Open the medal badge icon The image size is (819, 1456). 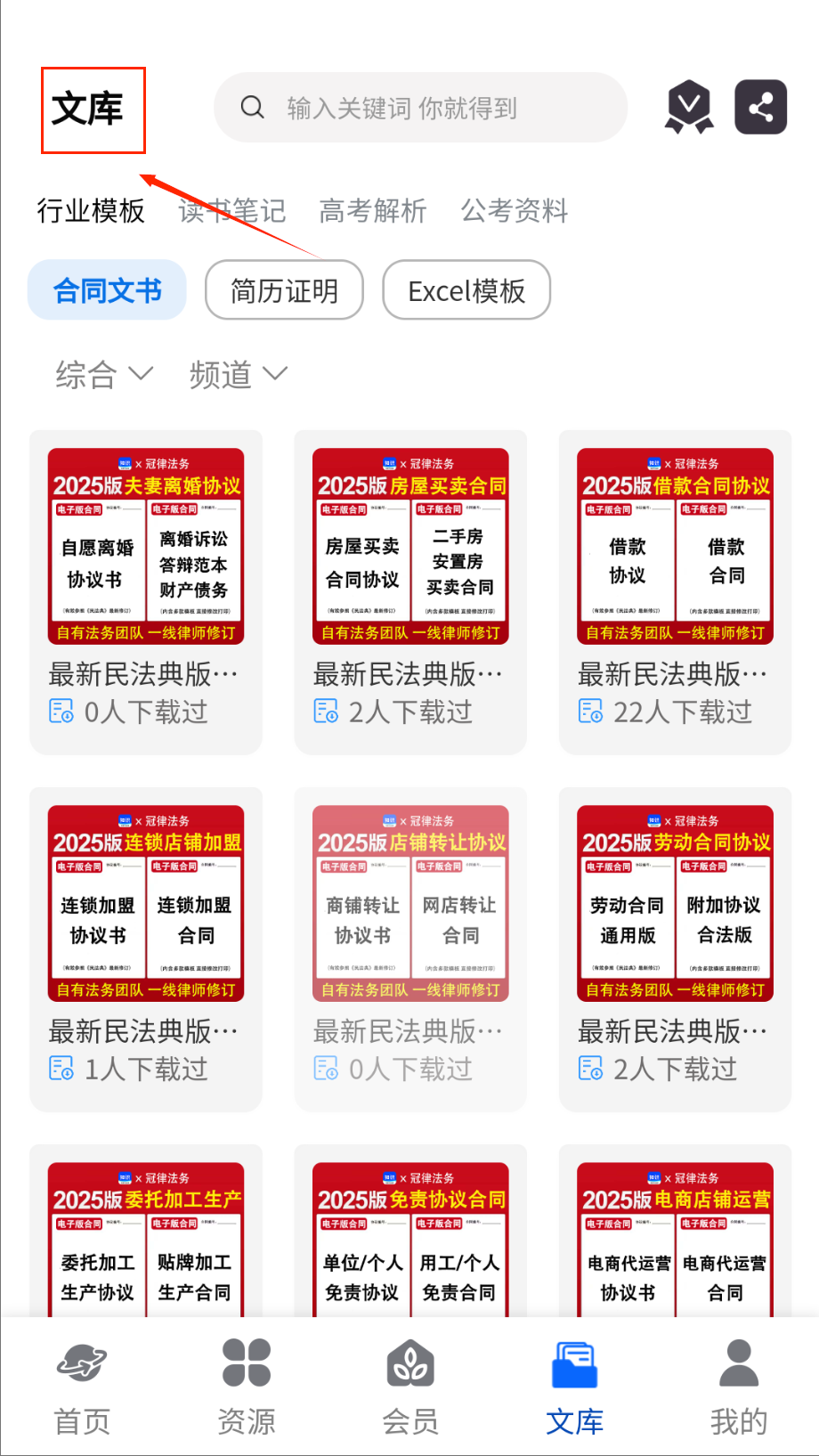point(689,108)
